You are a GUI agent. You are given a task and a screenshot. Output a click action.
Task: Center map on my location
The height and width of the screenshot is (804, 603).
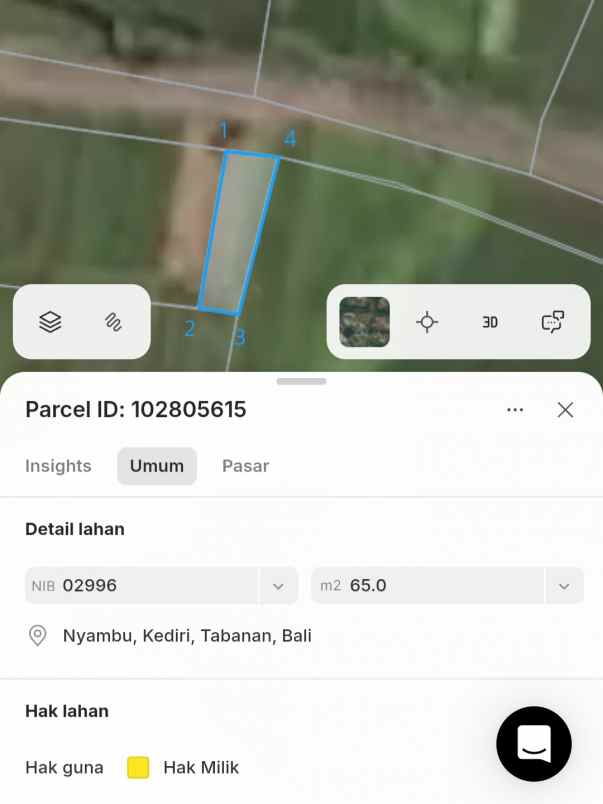coord(427,322)
